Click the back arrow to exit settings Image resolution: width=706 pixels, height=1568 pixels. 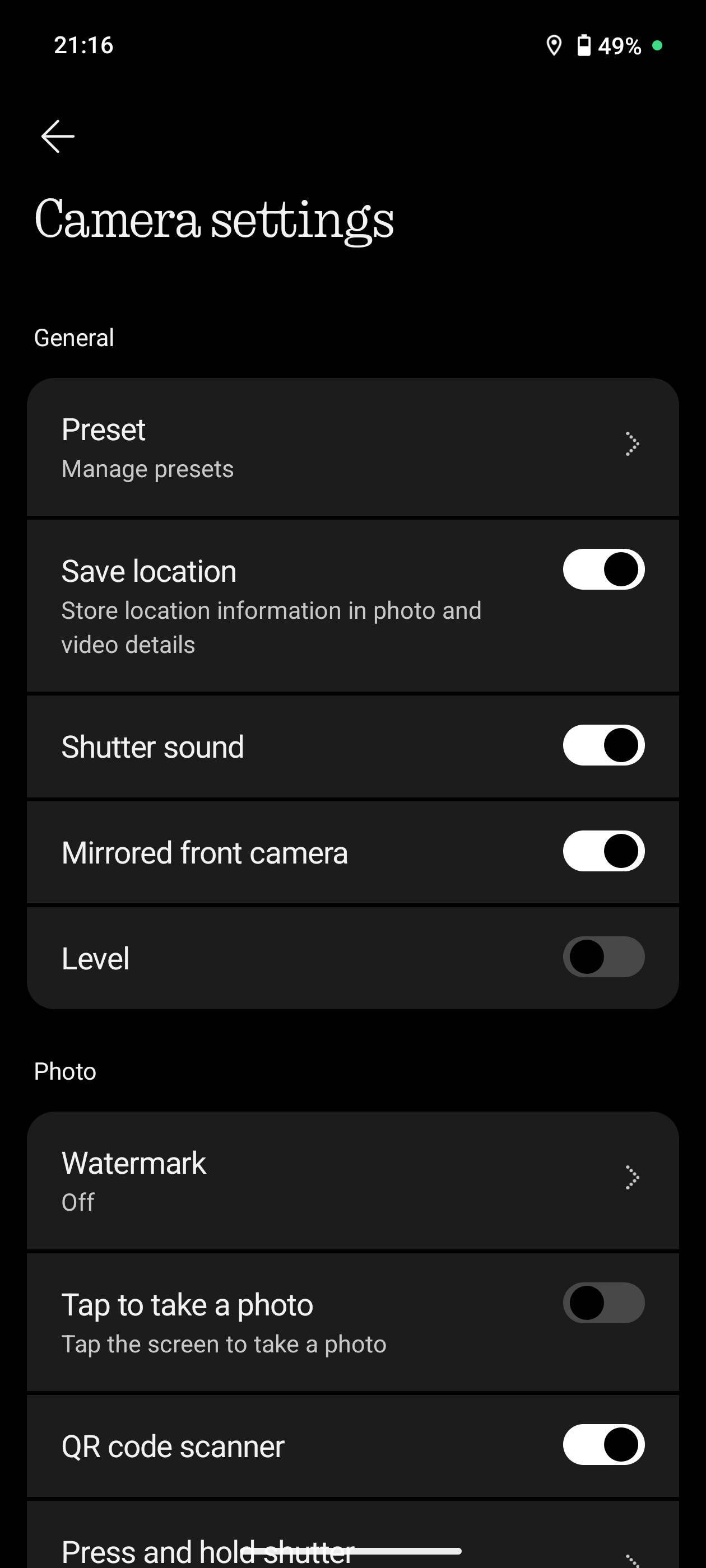click(57, 136)
